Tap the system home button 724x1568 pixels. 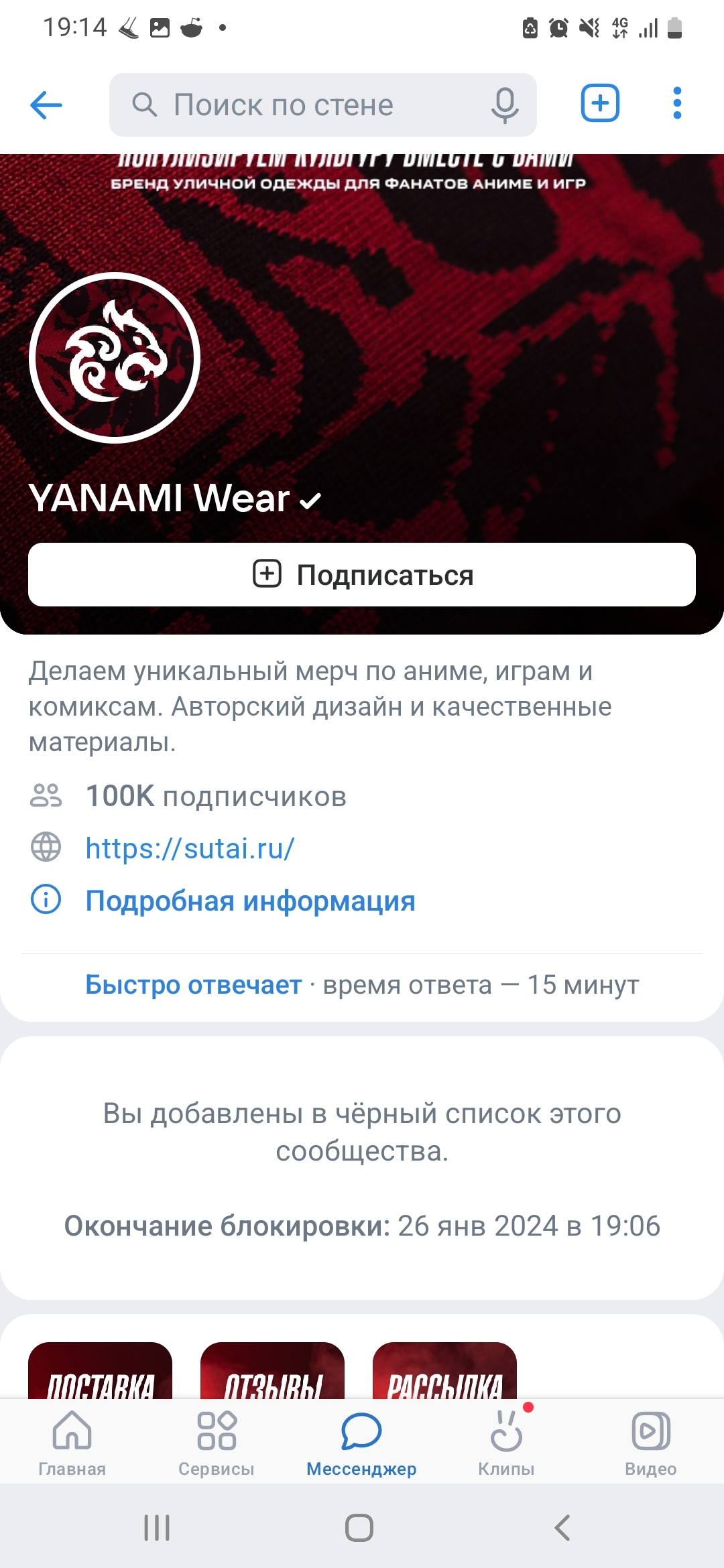359,1528
